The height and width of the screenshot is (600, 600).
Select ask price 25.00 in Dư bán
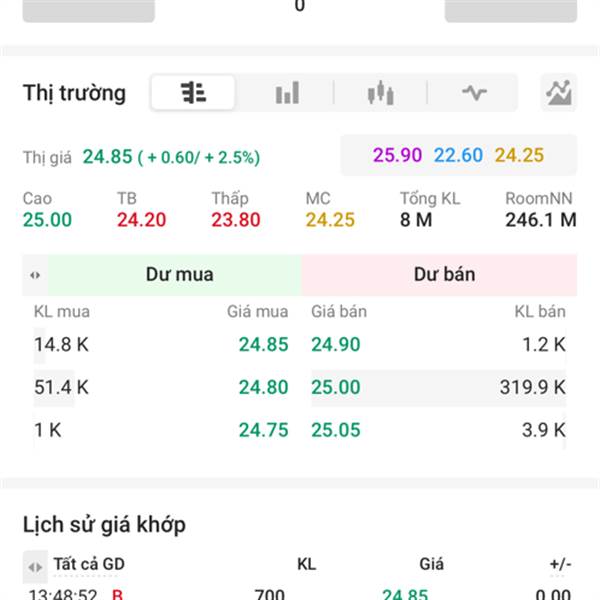coord(336,387)
